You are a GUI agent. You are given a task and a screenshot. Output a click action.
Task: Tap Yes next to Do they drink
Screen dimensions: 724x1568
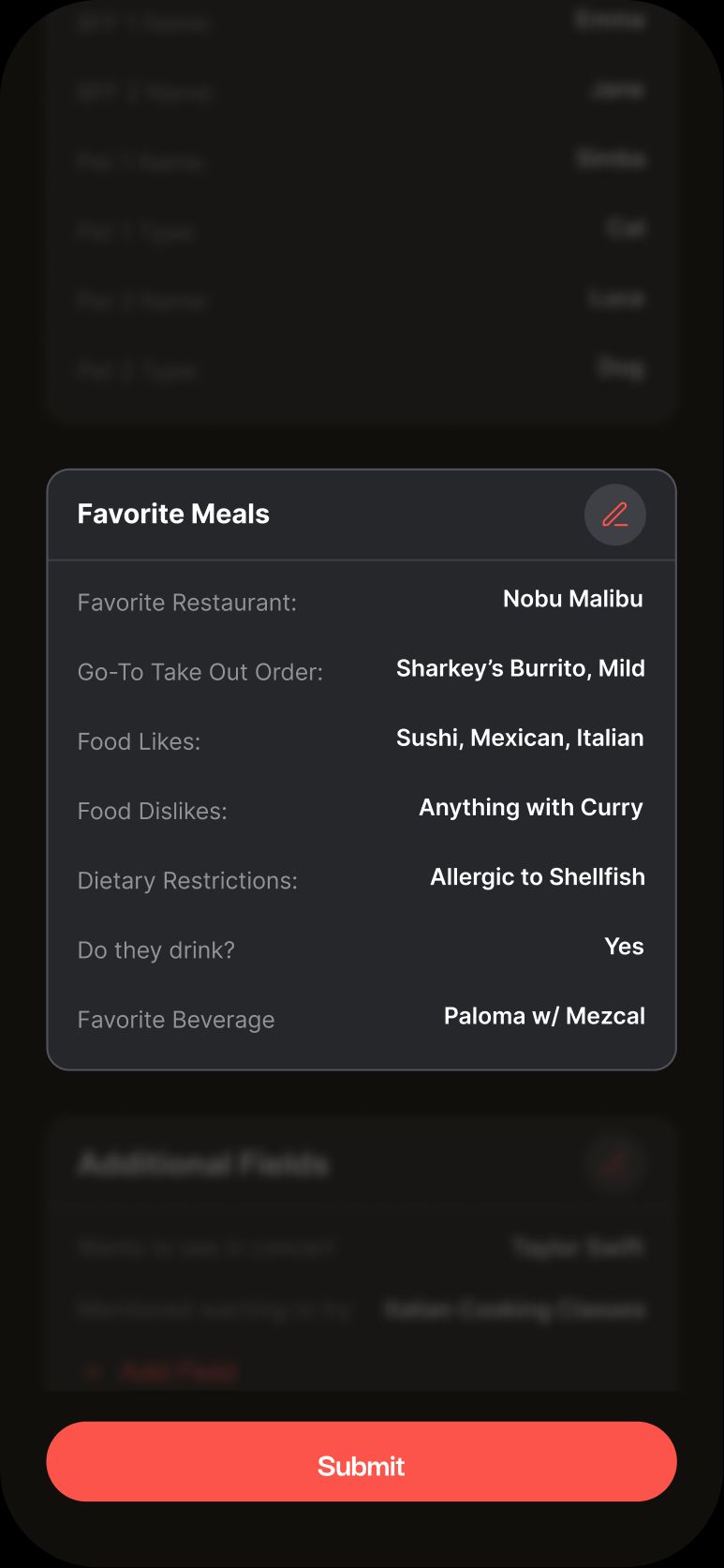pyautogui.click(x=626, y=947)
